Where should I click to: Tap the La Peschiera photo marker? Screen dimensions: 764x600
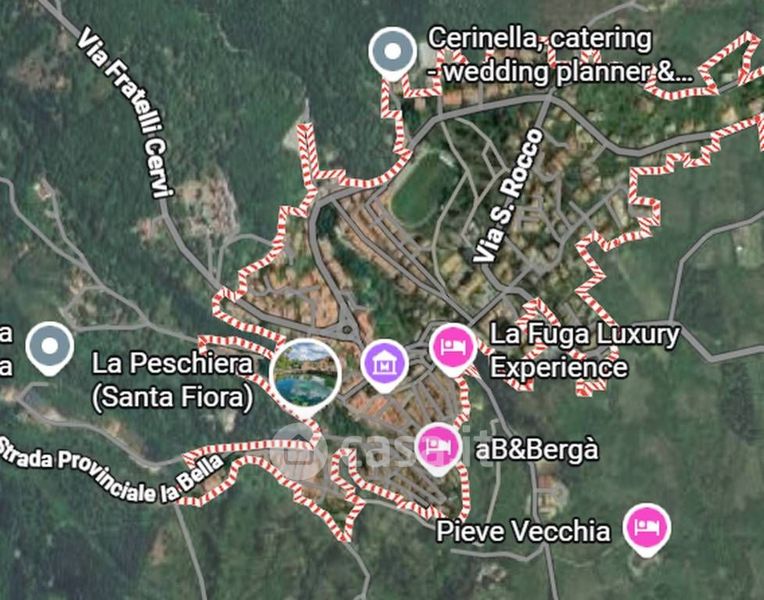coord(306,377)
